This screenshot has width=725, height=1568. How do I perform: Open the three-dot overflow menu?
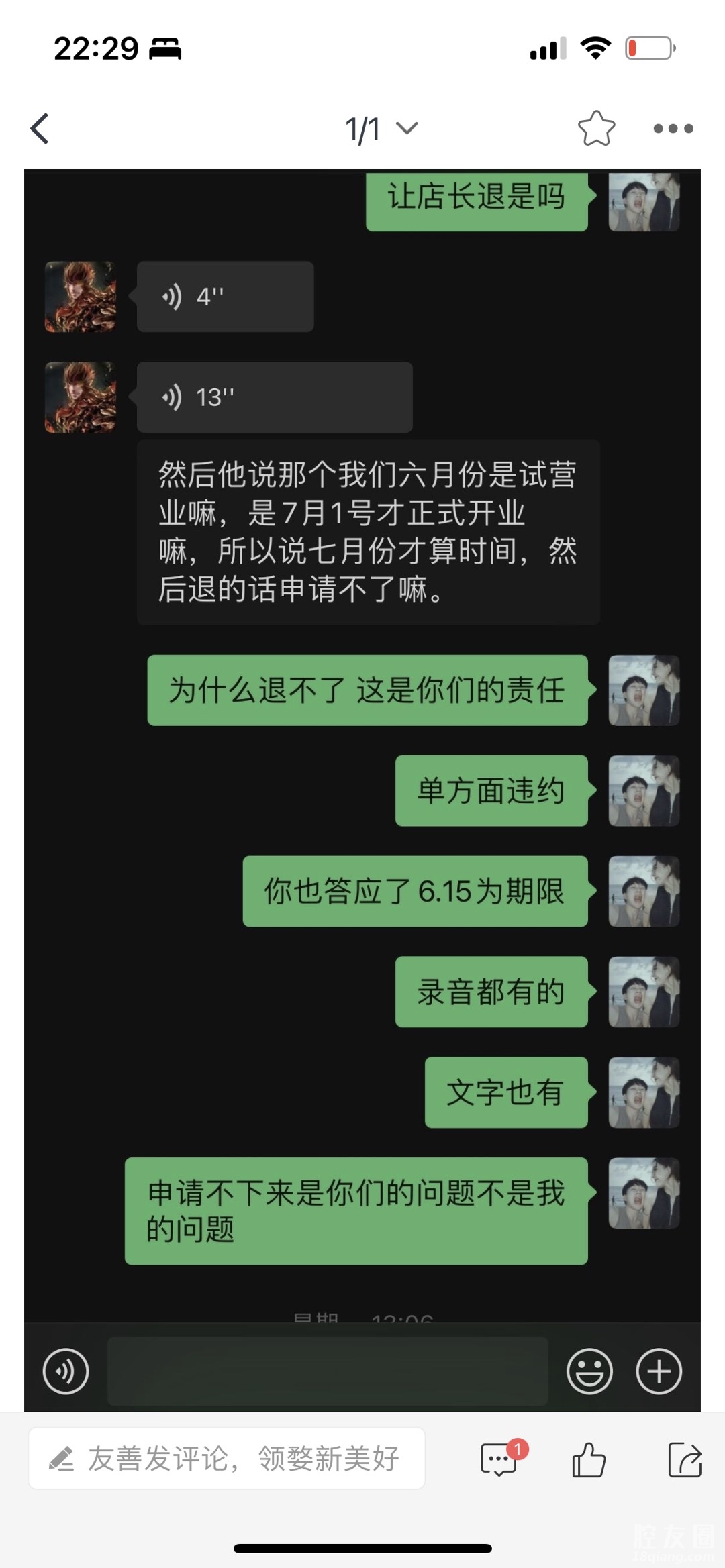673,128
